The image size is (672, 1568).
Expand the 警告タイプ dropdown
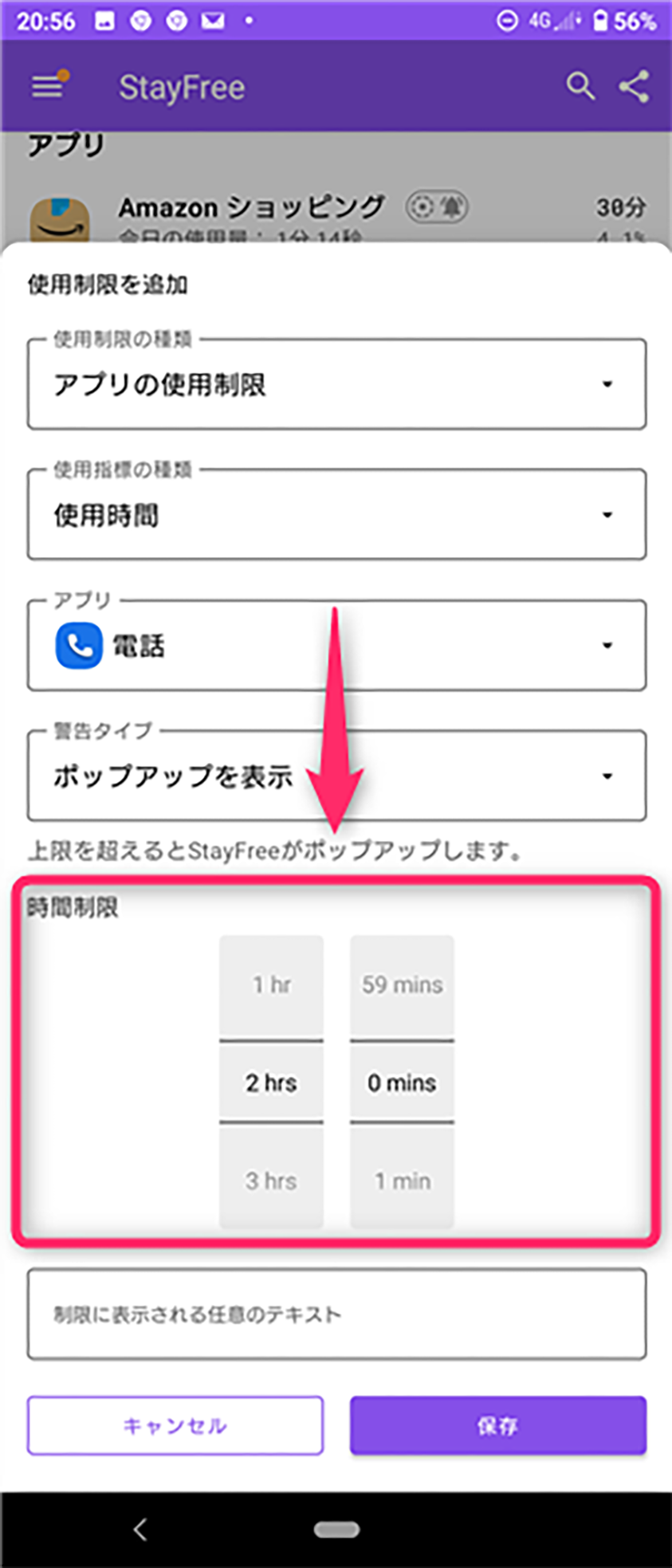pos(336,776)
